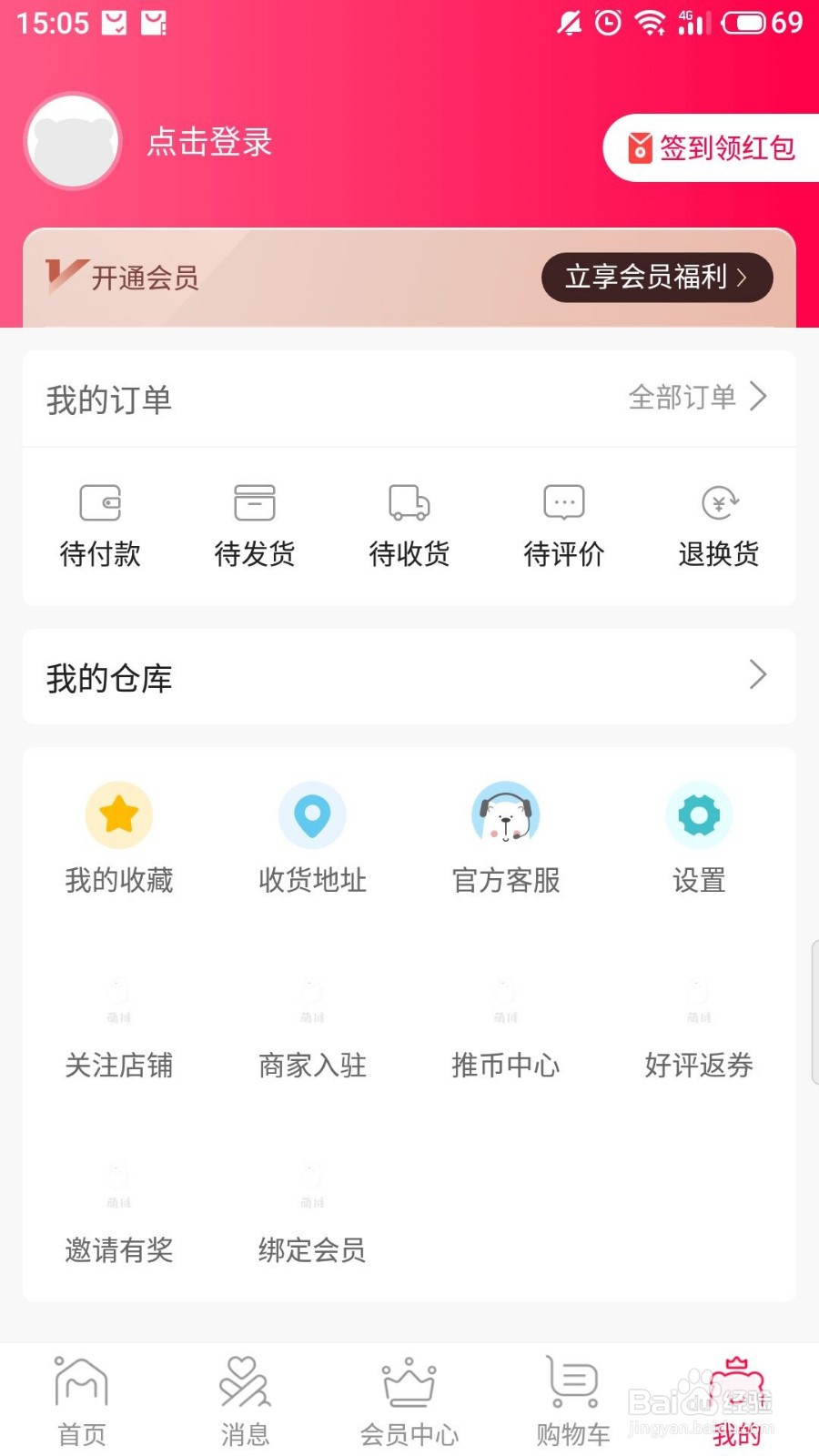Tap 点击登录 to log in
The width and height of the screenshot is (819, 1456).
pyautogui.click(x=209, y=142)
